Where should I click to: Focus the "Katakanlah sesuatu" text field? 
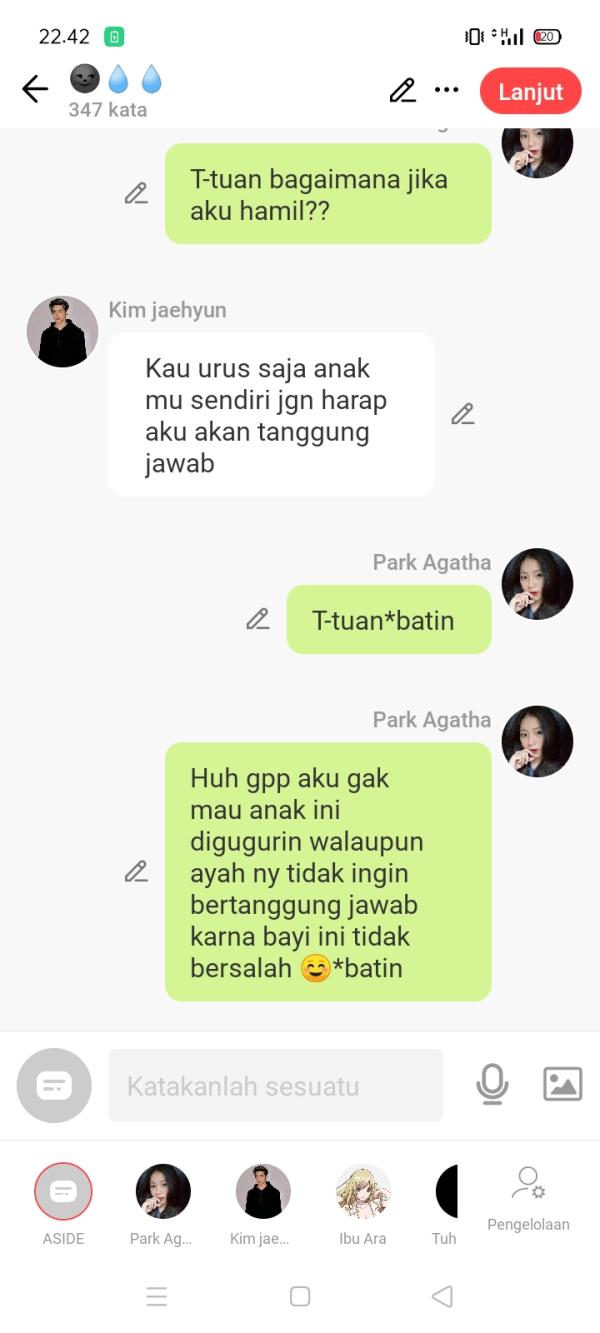click(275, 1086)
